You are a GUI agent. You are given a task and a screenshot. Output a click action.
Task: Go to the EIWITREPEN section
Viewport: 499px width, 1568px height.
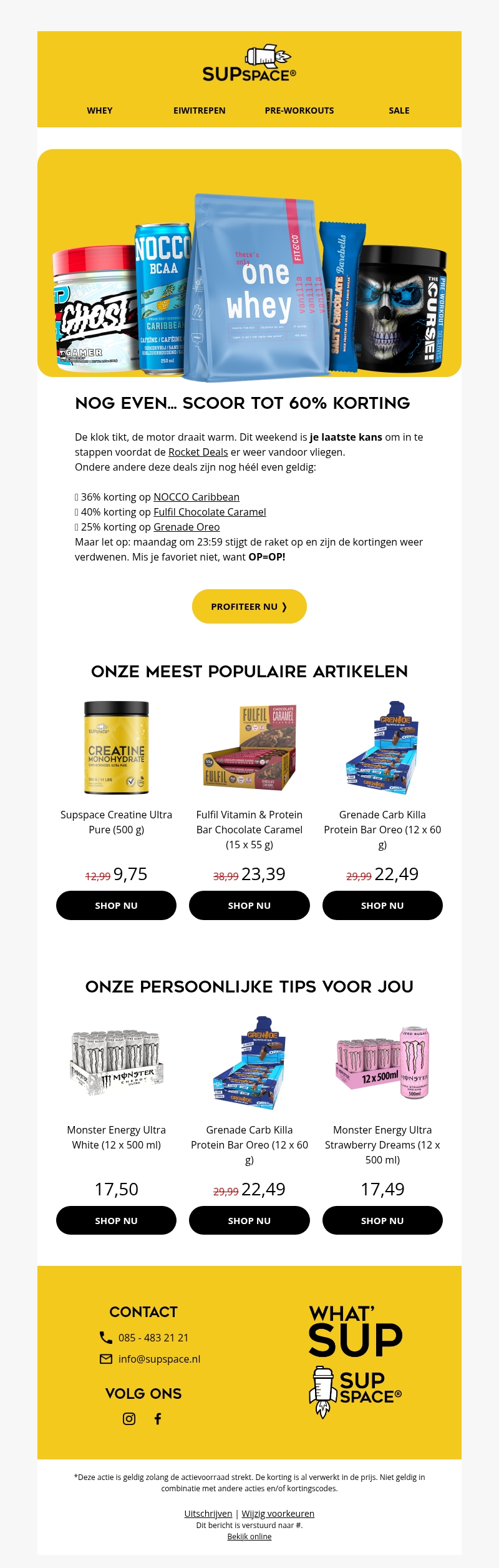pyautogui.click(x=200, y=110)
